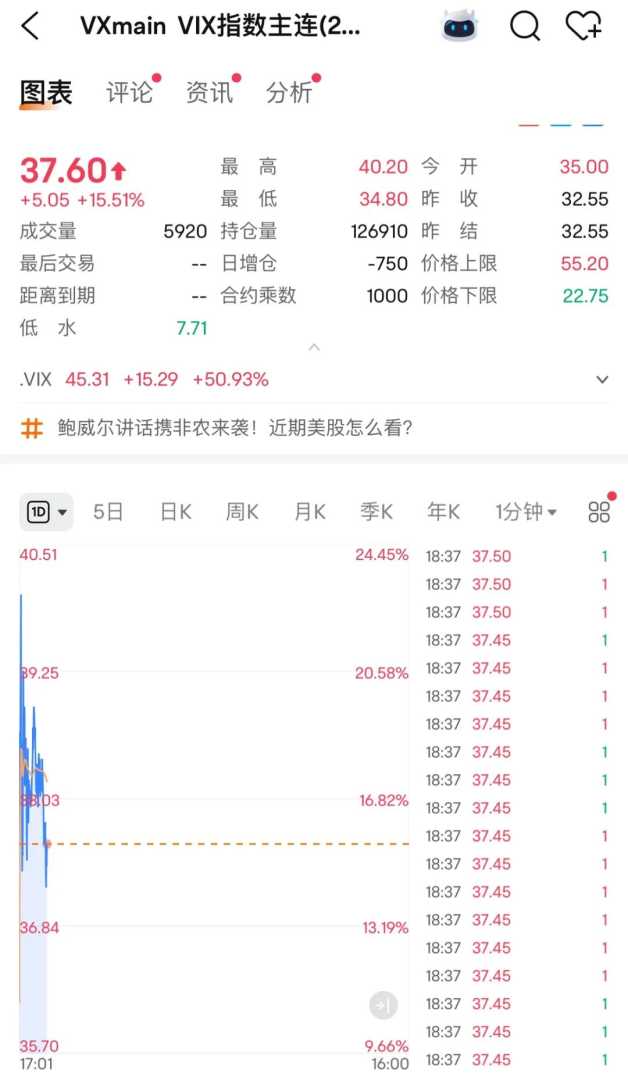The width and height of the screenshot is (628, 1080).
Task: Select the 月K chart period
Action: click(309, 512)
